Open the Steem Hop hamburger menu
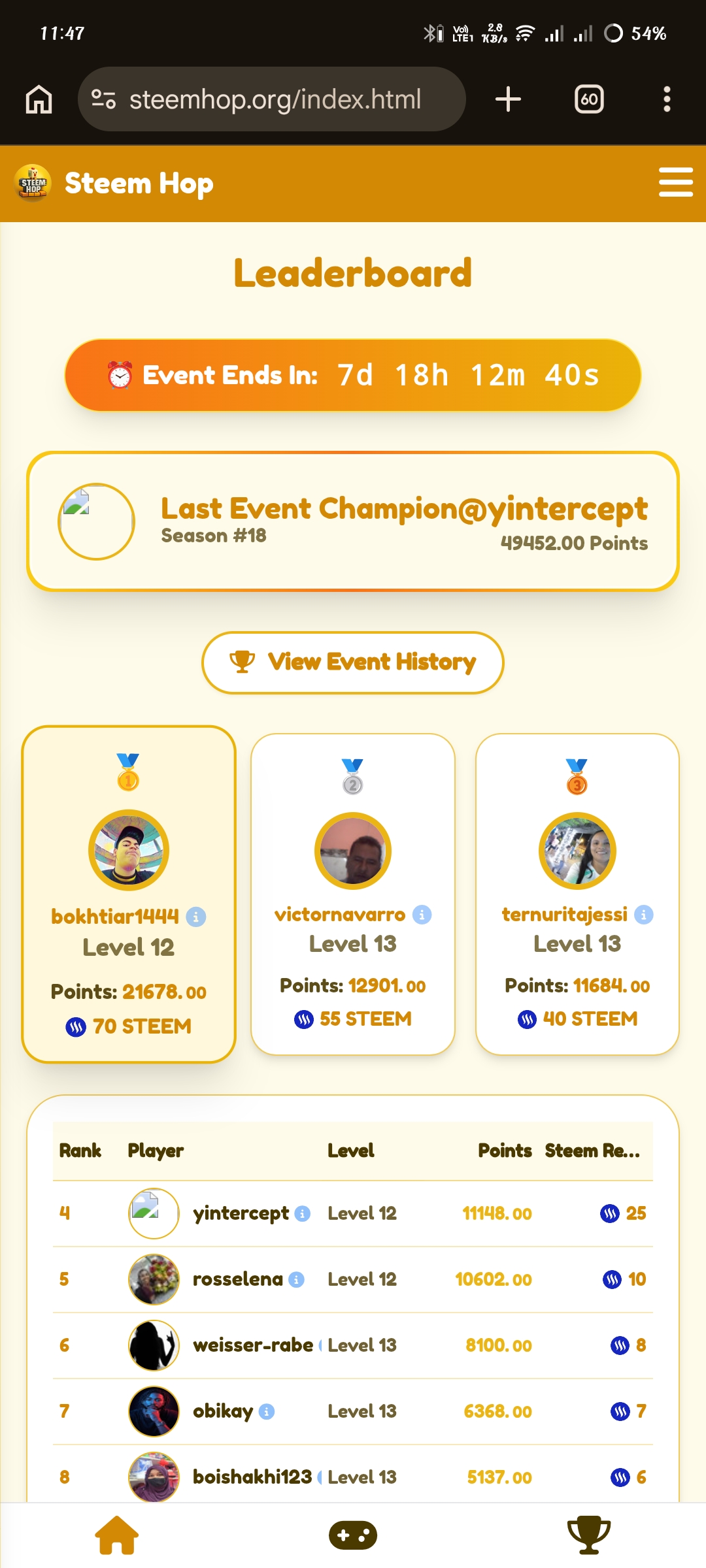The width and height of the screenshot is (706, 1568). point(676,182)
